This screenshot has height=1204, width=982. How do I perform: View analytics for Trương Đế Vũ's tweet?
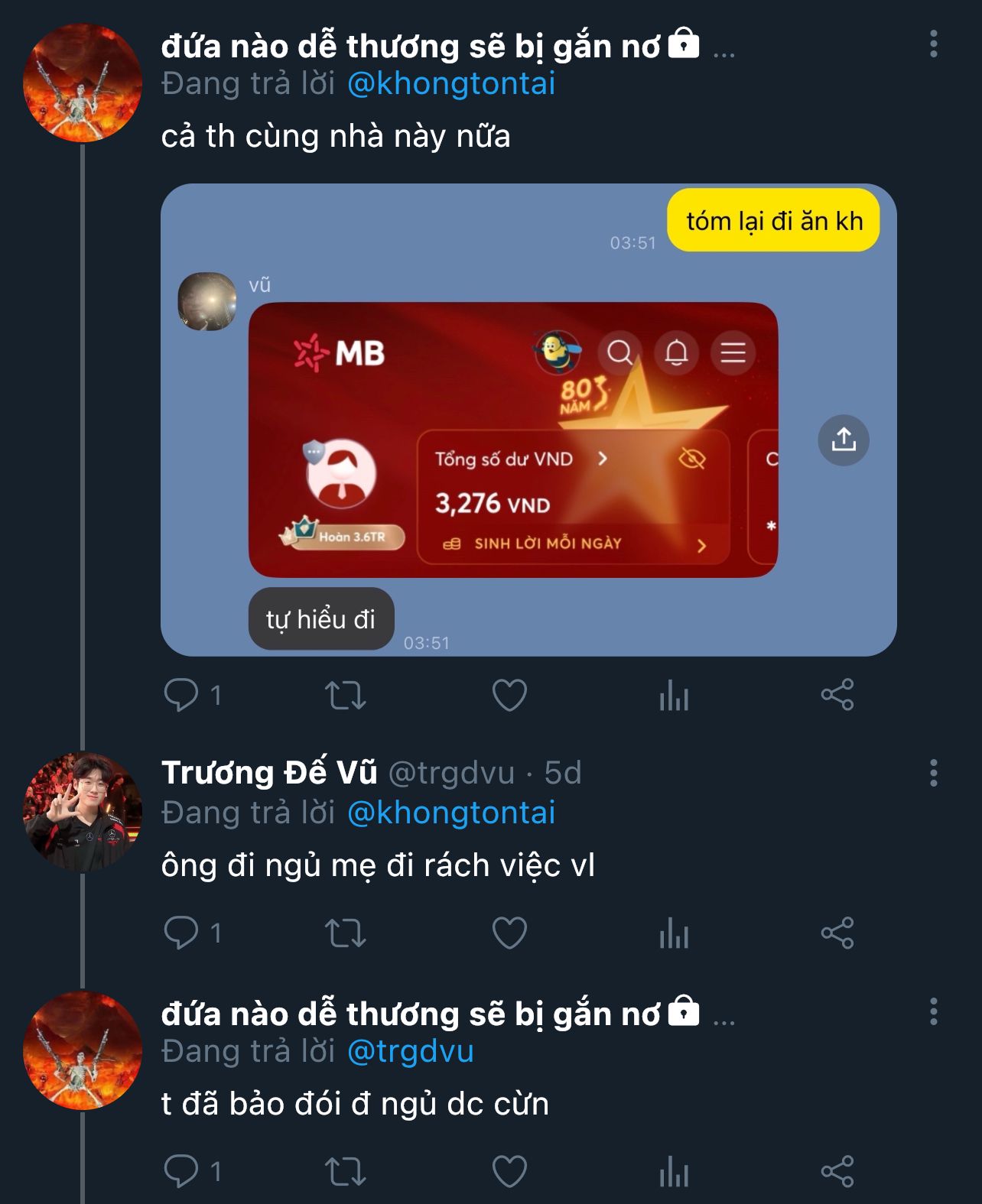coord(674,934)
